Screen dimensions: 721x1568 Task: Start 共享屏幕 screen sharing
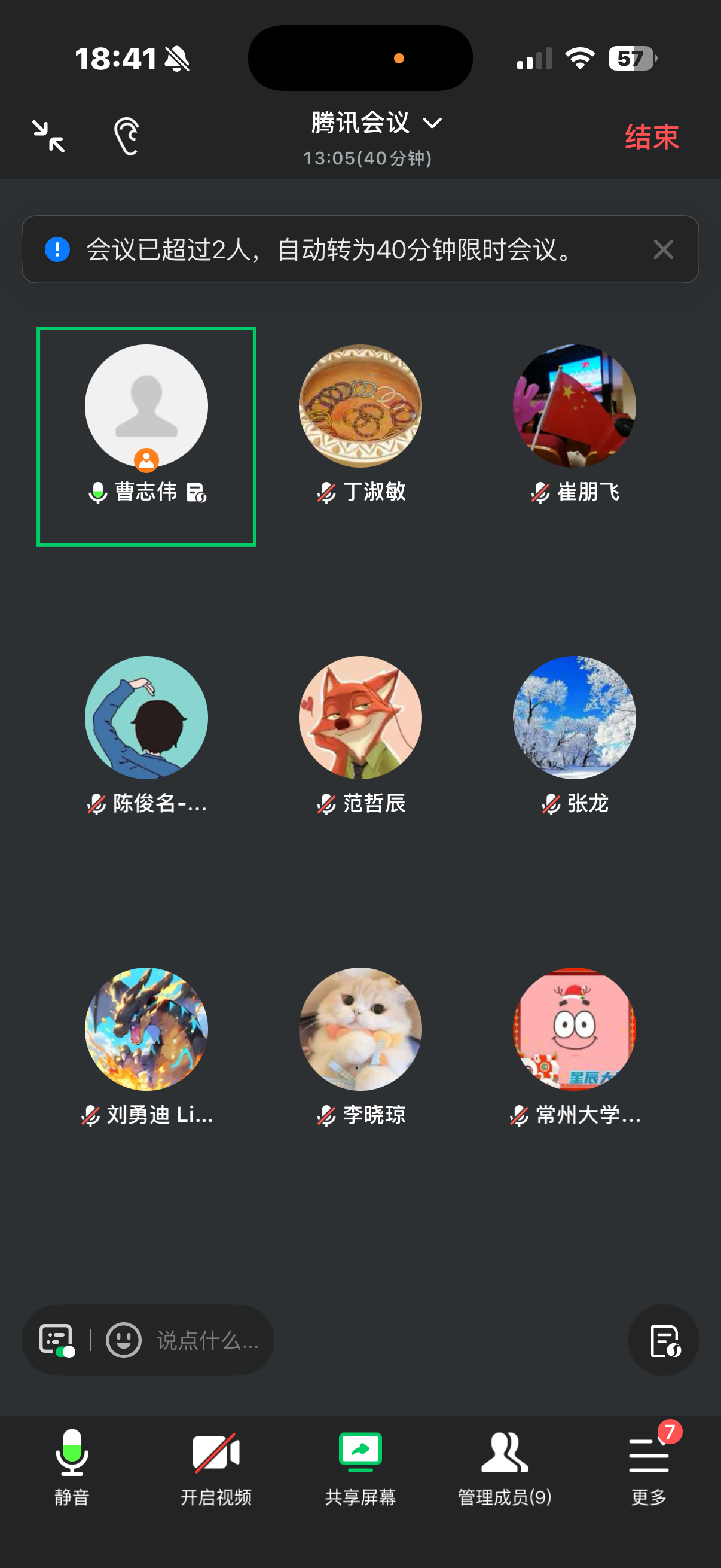(360, 1466)
